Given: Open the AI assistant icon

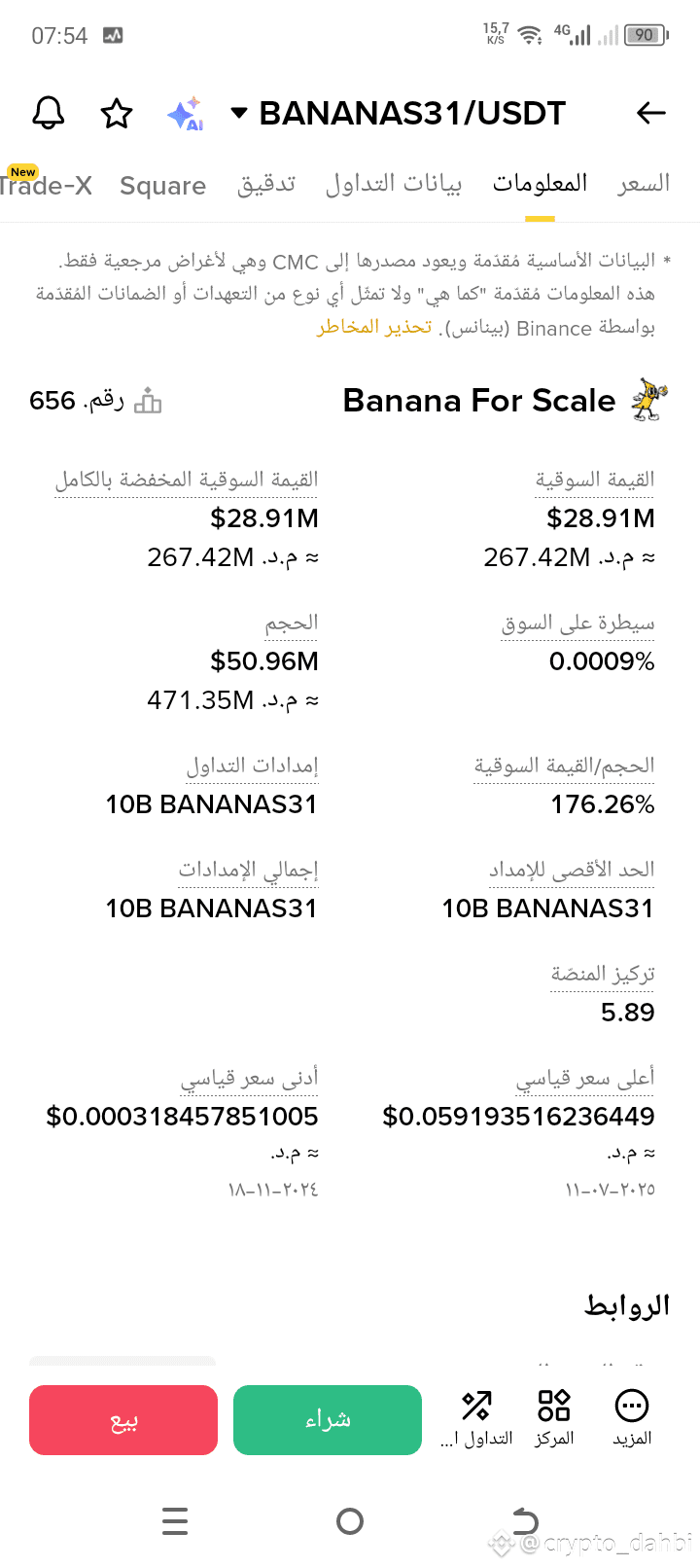Looking at the screenshot, I should (x=185, y=114).
